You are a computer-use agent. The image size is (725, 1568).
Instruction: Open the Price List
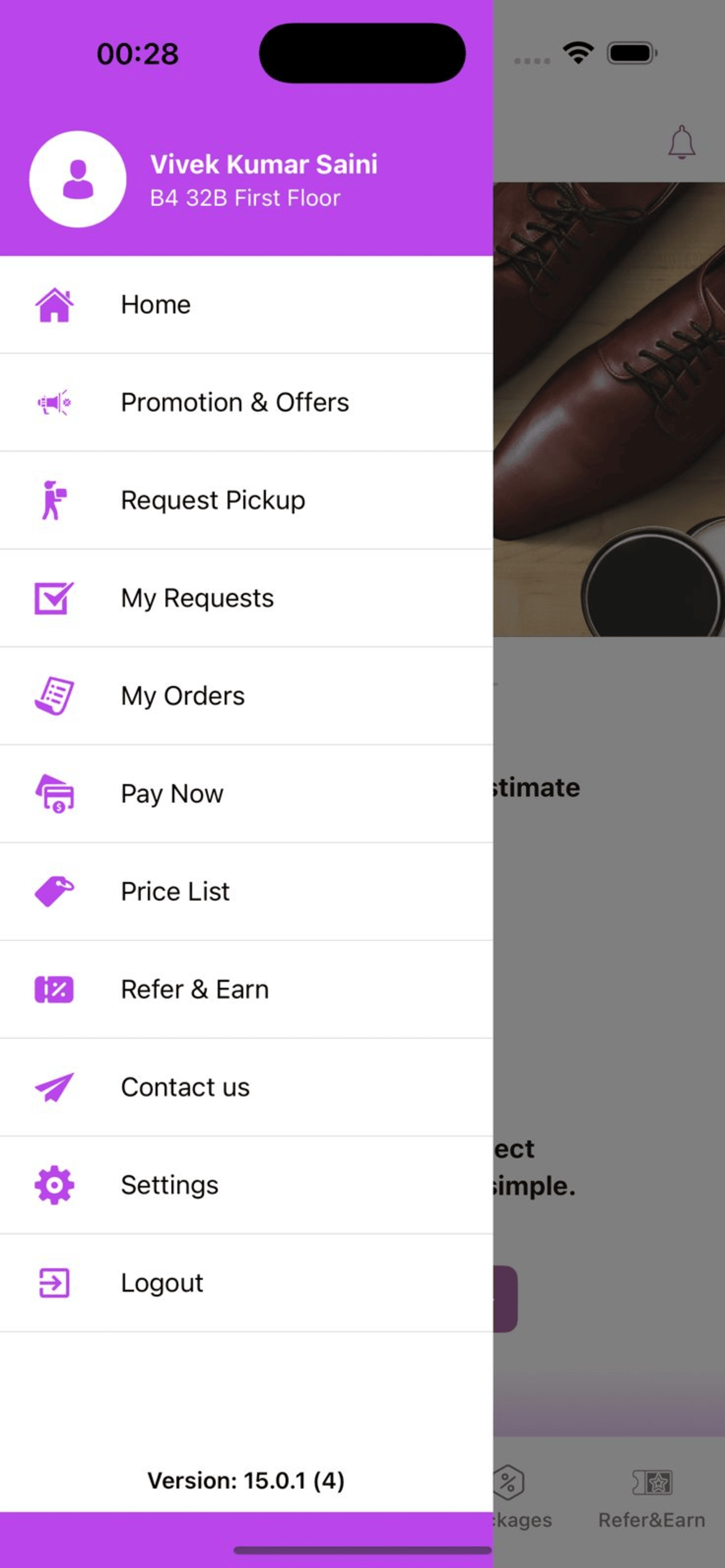[x=246, y=892]
